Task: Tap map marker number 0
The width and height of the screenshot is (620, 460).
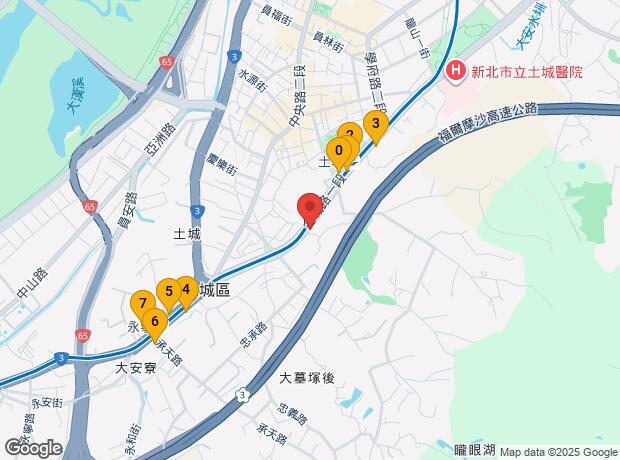Action: coord(340,153)
